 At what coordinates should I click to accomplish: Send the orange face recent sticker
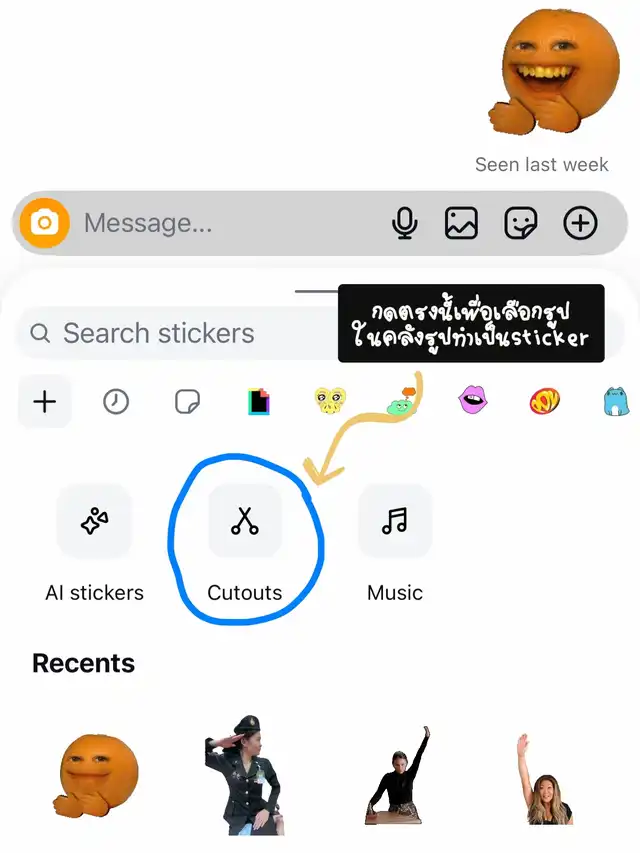90,777
